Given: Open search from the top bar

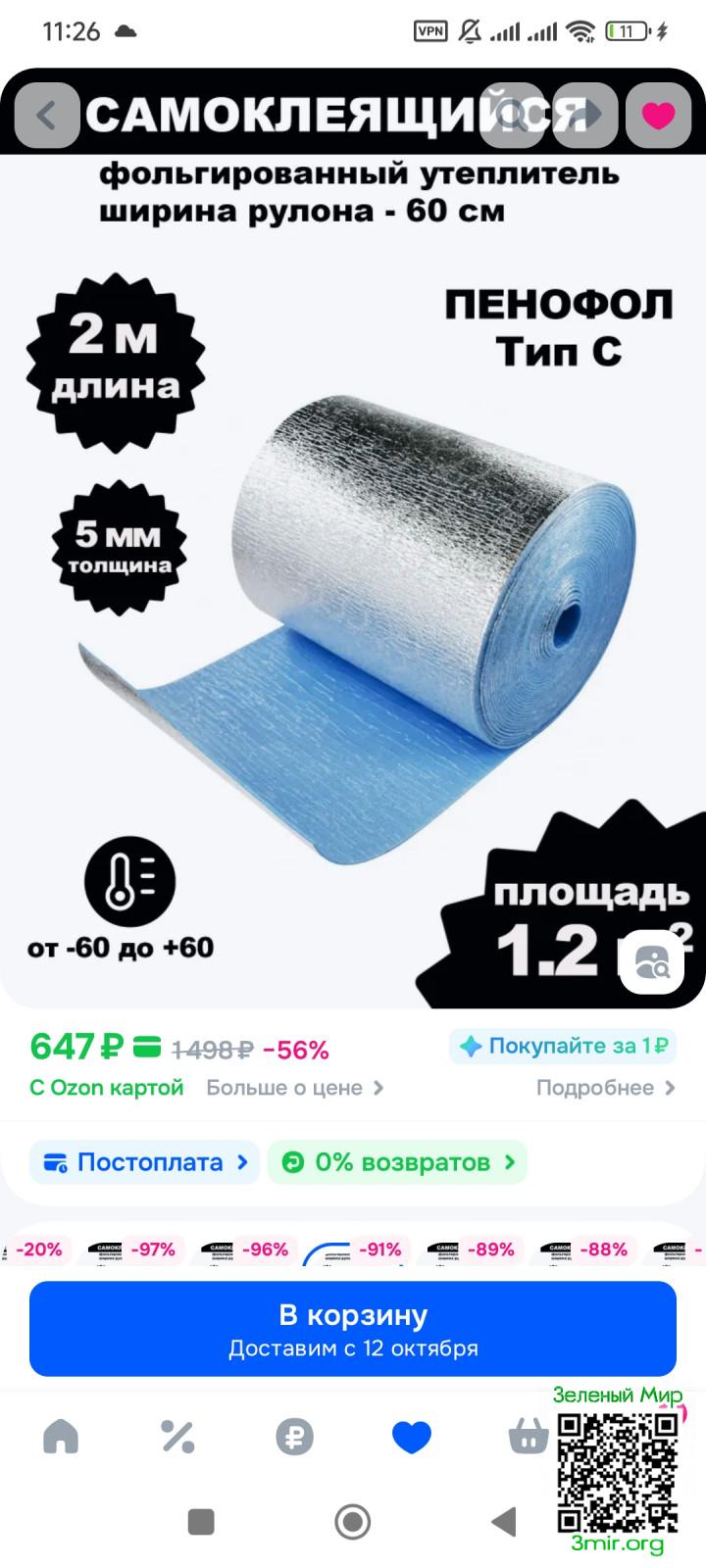Looking at the screenshot, I should click(x=513, y=116).
